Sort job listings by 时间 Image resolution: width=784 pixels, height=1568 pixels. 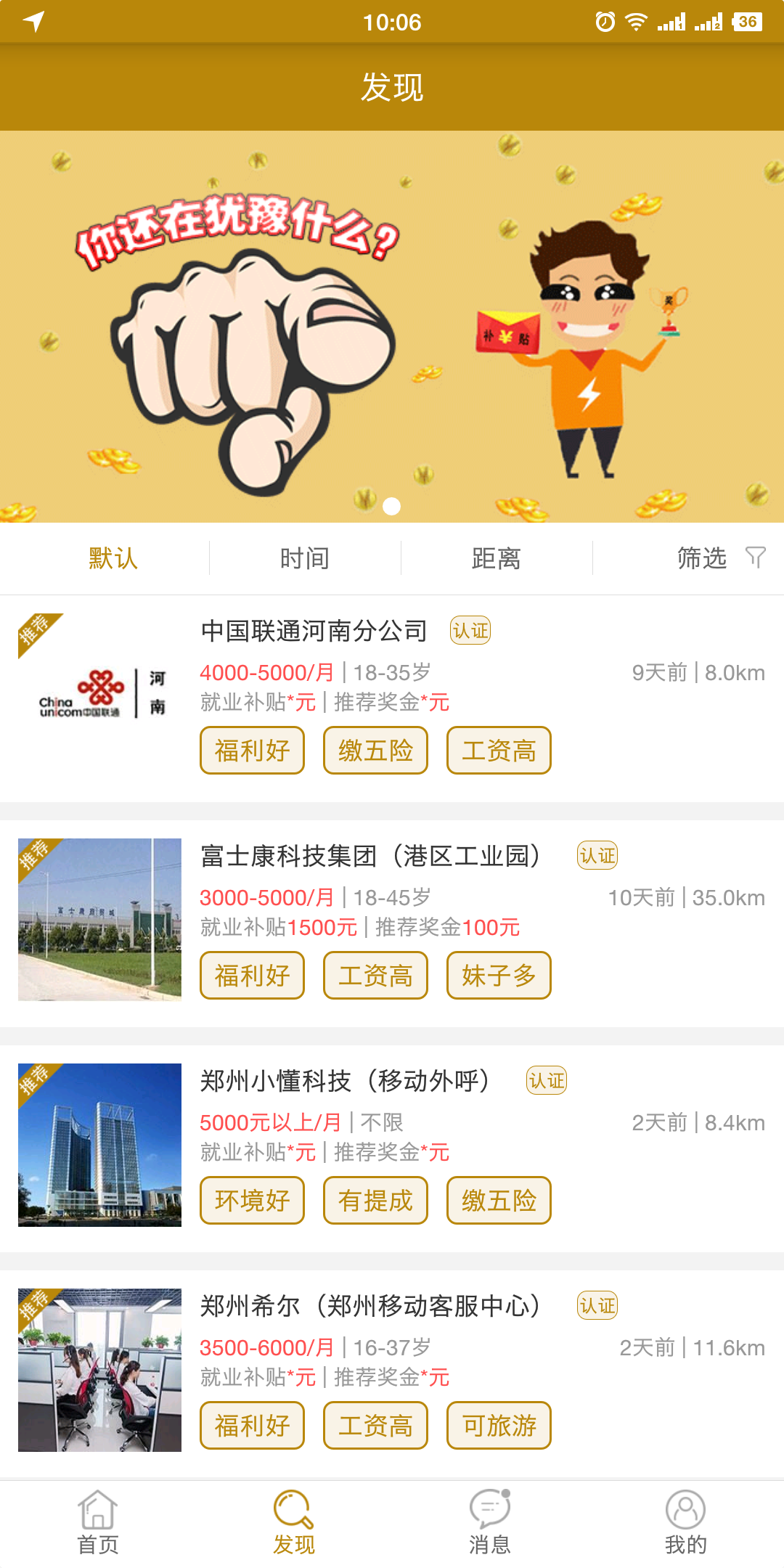click(x=305, y=558)
